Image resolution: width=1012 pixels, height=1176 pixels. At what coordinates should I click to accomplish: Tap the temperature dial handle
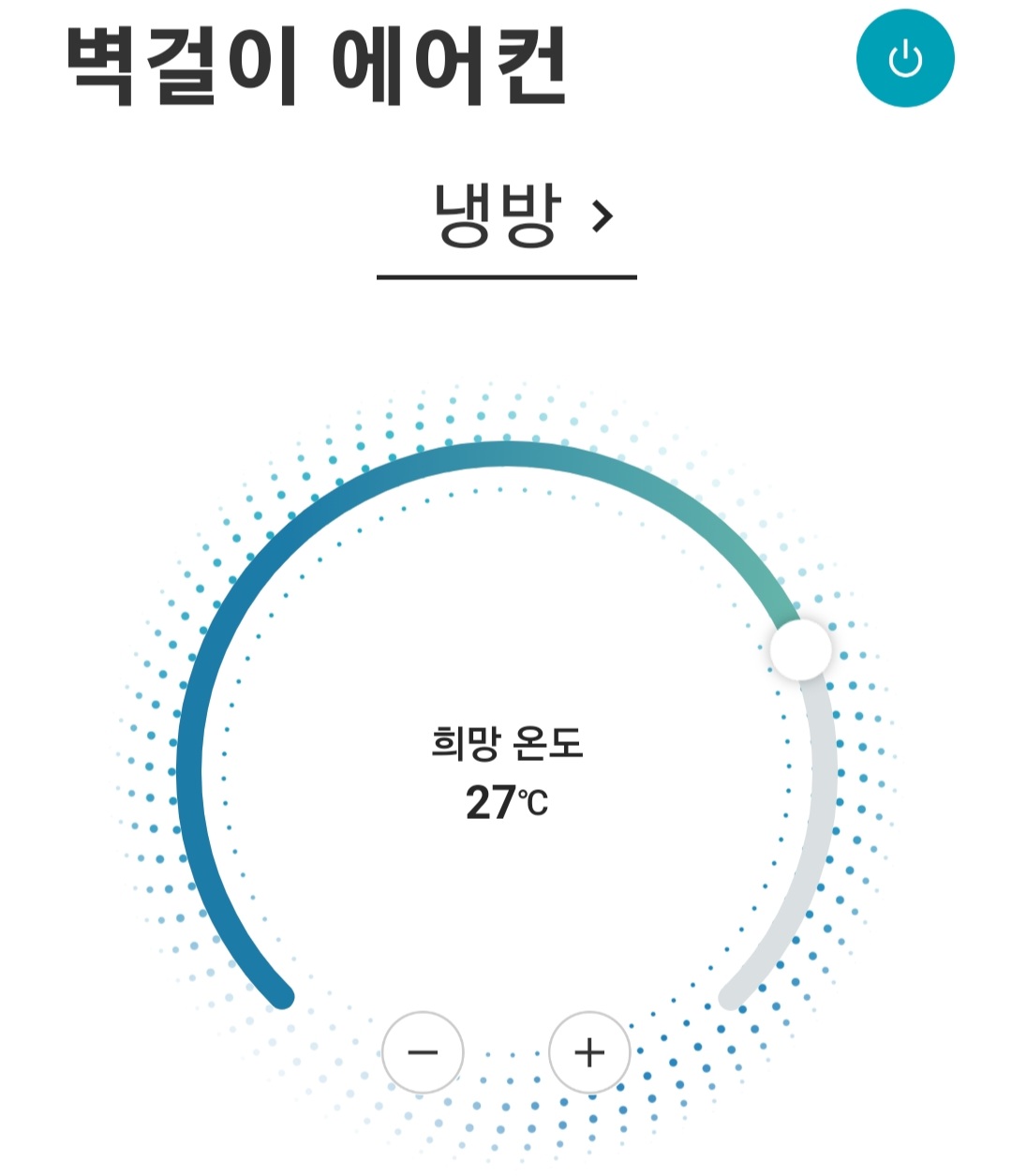[800, 648]
